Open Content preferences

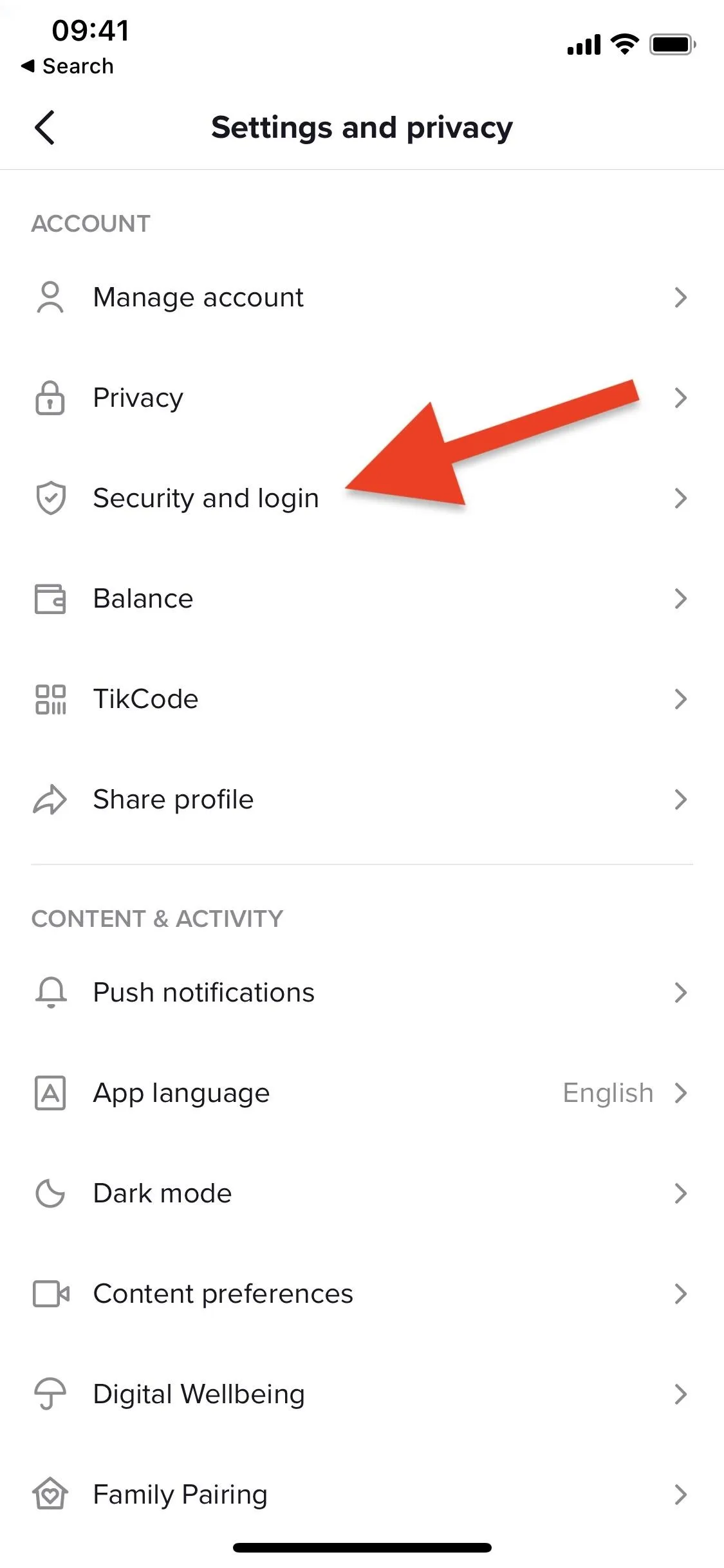(x=362, y=1294)
